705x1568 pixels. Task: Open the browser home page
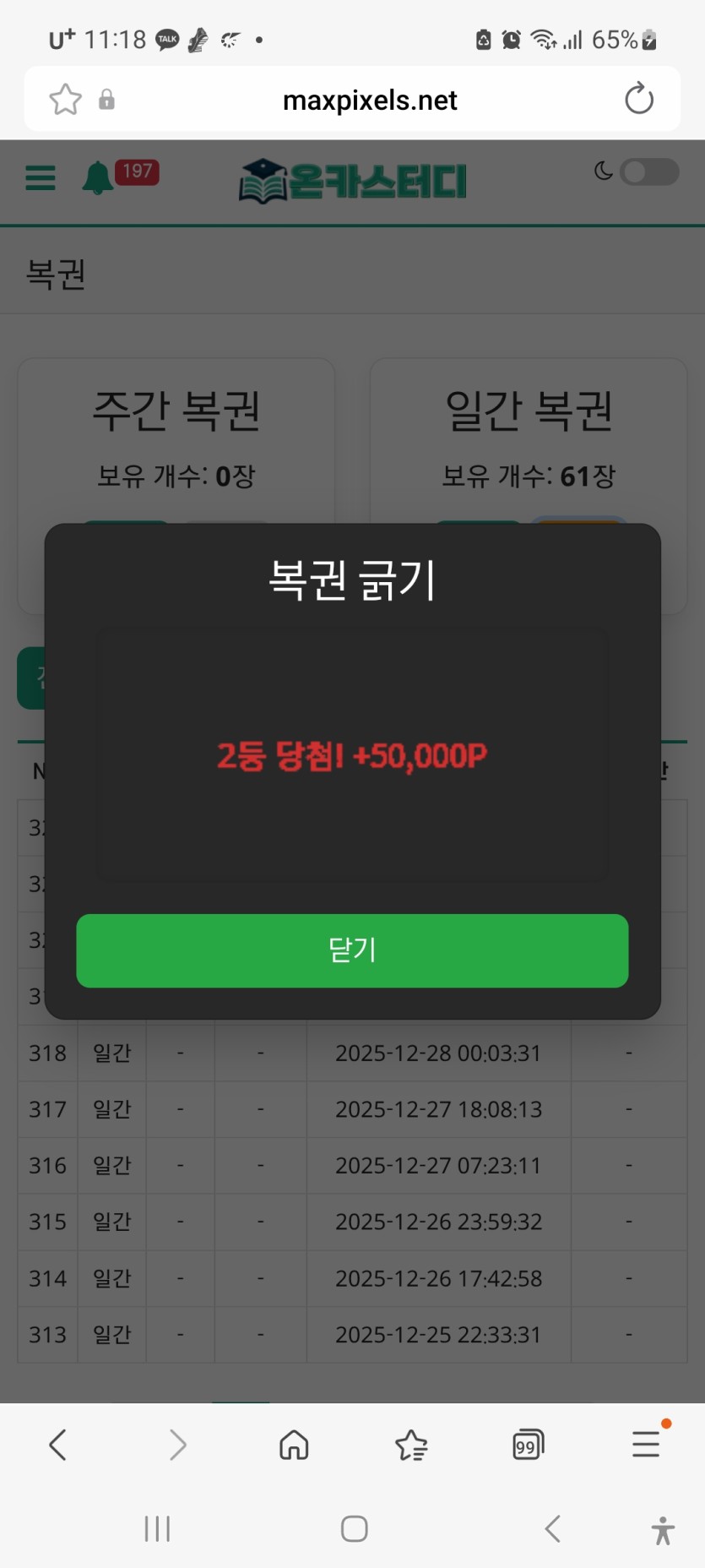tap(294, 1445)
